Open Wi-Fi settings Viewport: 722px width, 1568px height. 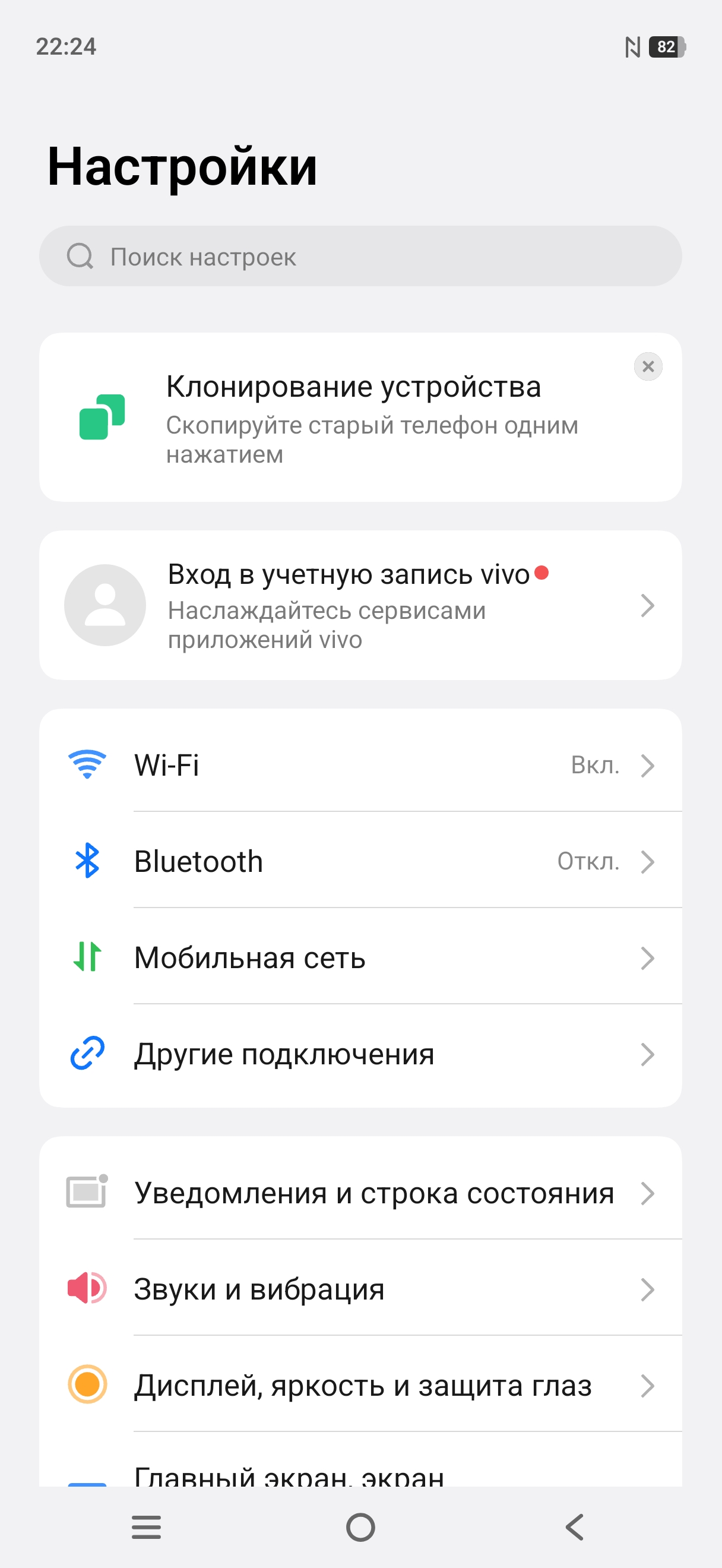360,765
